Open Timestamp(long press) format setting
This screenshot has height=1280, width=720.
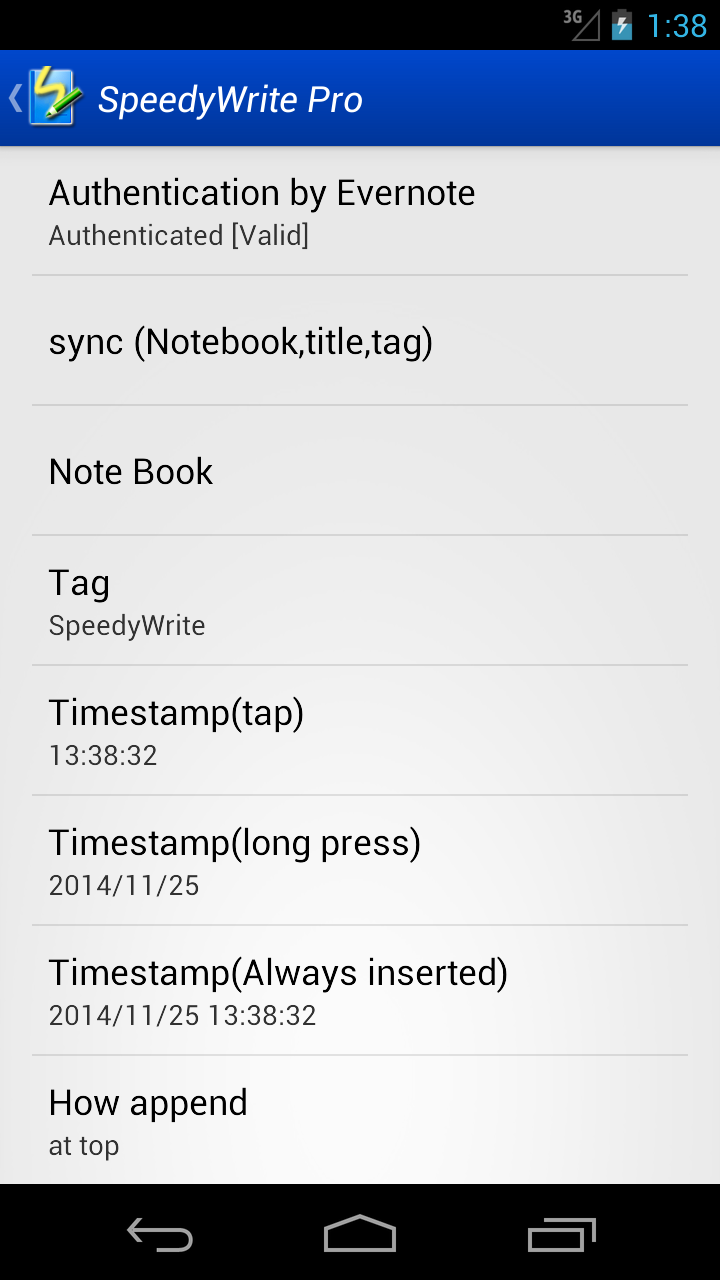point(360,861)
